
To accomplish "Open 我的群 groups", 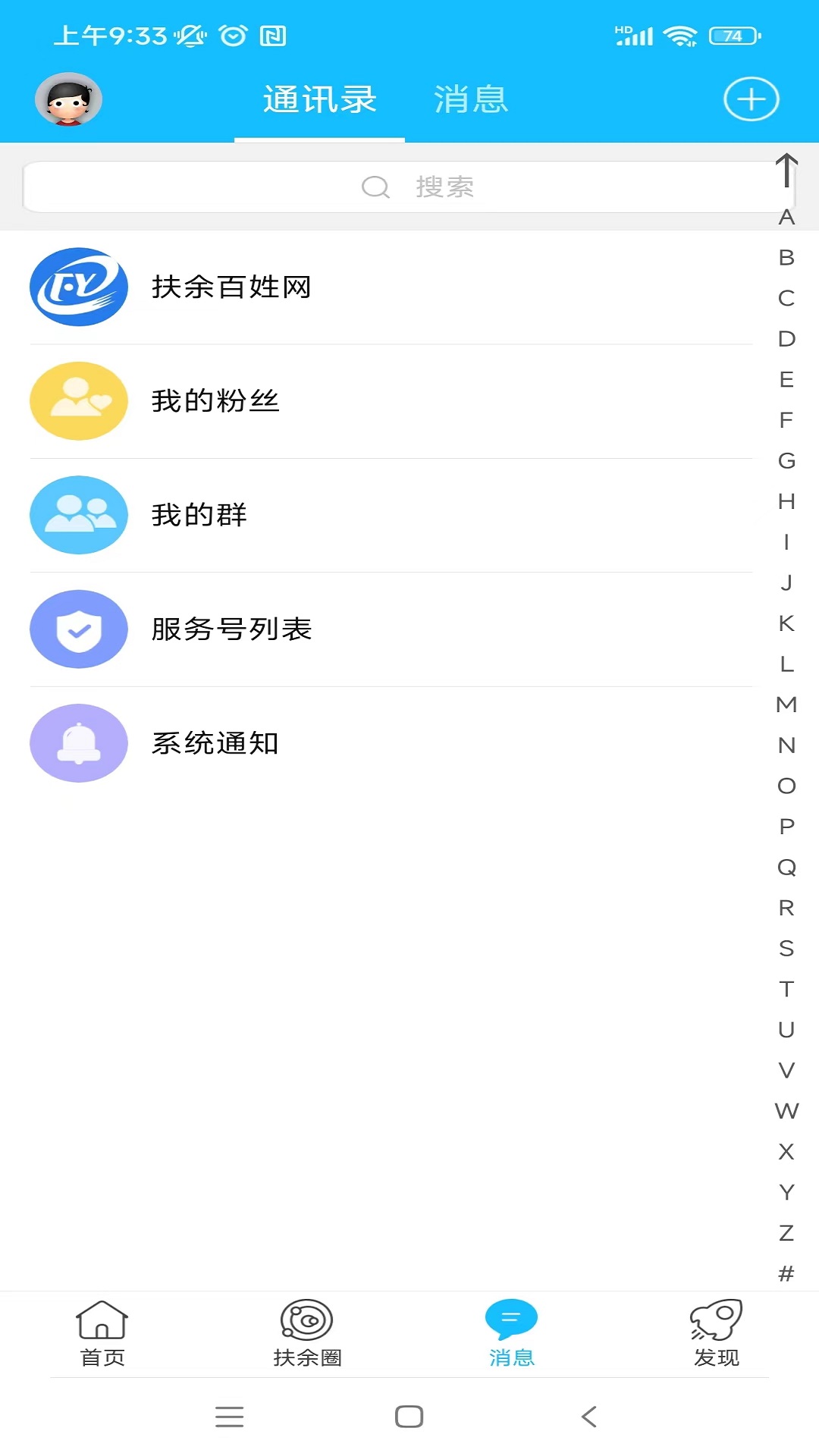I will (199, 515).
